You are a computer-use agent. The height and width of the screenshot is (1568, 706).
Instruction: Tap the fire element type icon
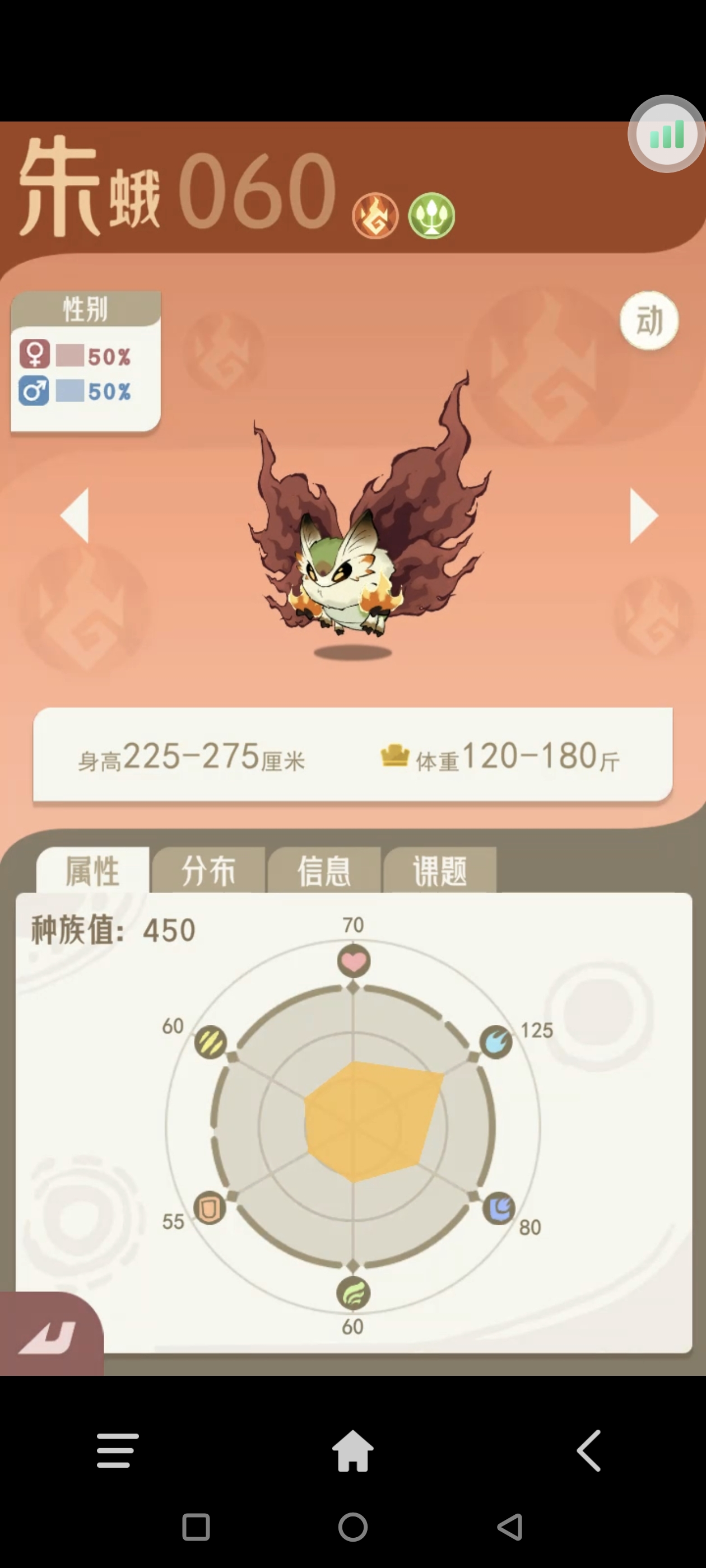375,216
